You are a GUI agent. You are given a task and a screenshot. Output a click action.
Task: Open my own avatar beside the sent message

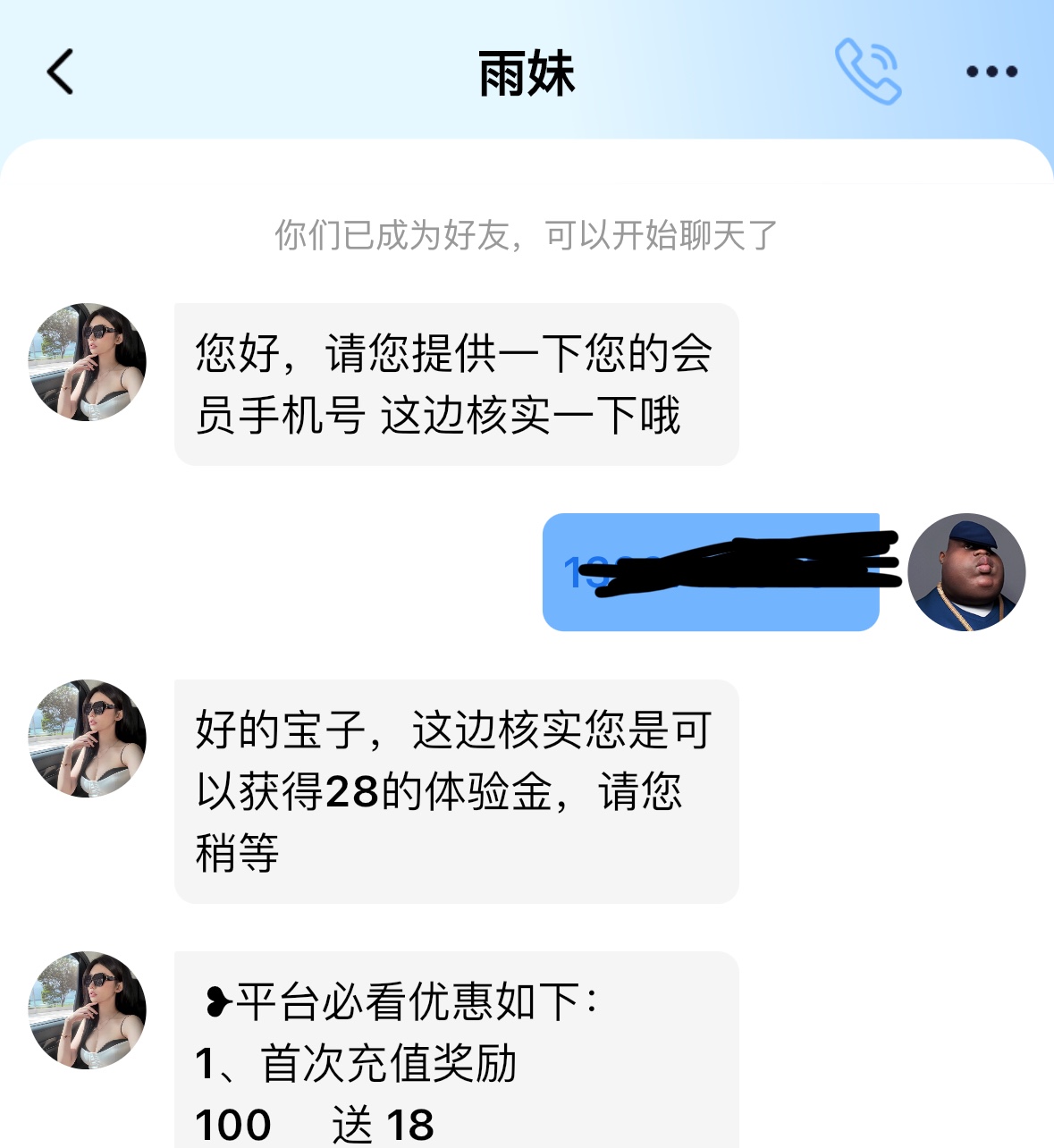(x=966, y=572)
